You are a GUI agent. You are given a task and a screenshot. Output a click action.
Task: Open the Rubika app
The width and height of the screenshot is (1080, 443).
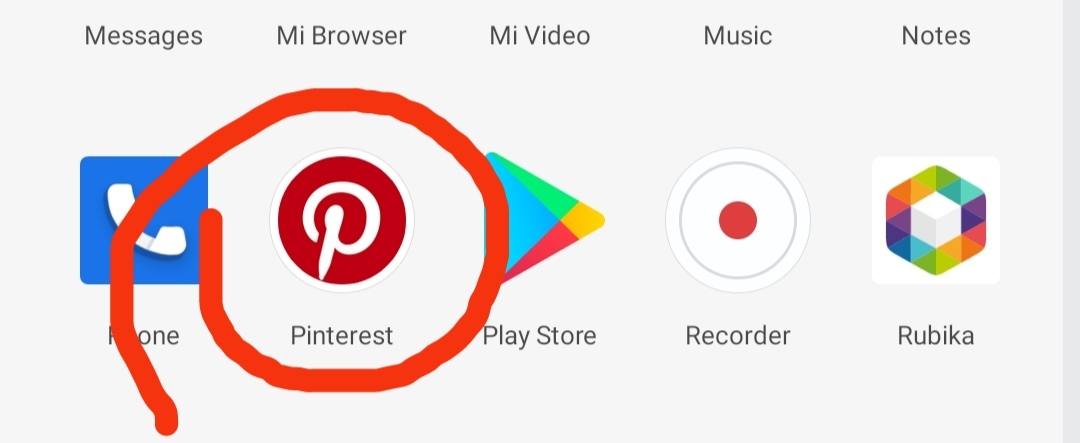[x=935, y=221]
